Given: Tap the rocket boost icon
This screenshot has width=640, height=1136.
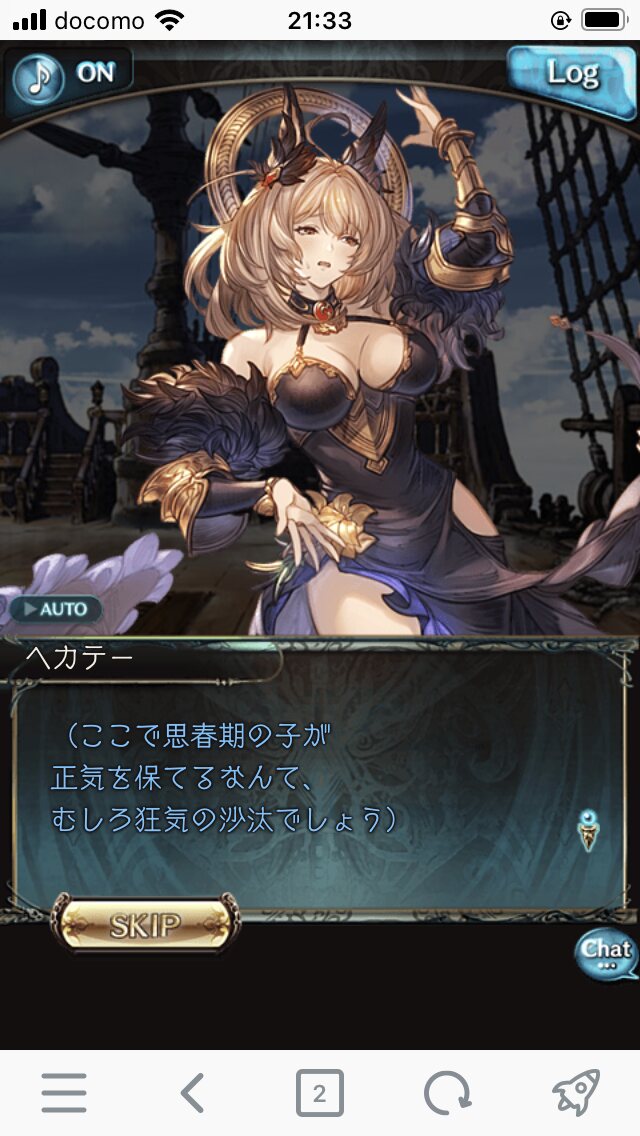Looking at the screenshot, I should tap(575, 1093).
